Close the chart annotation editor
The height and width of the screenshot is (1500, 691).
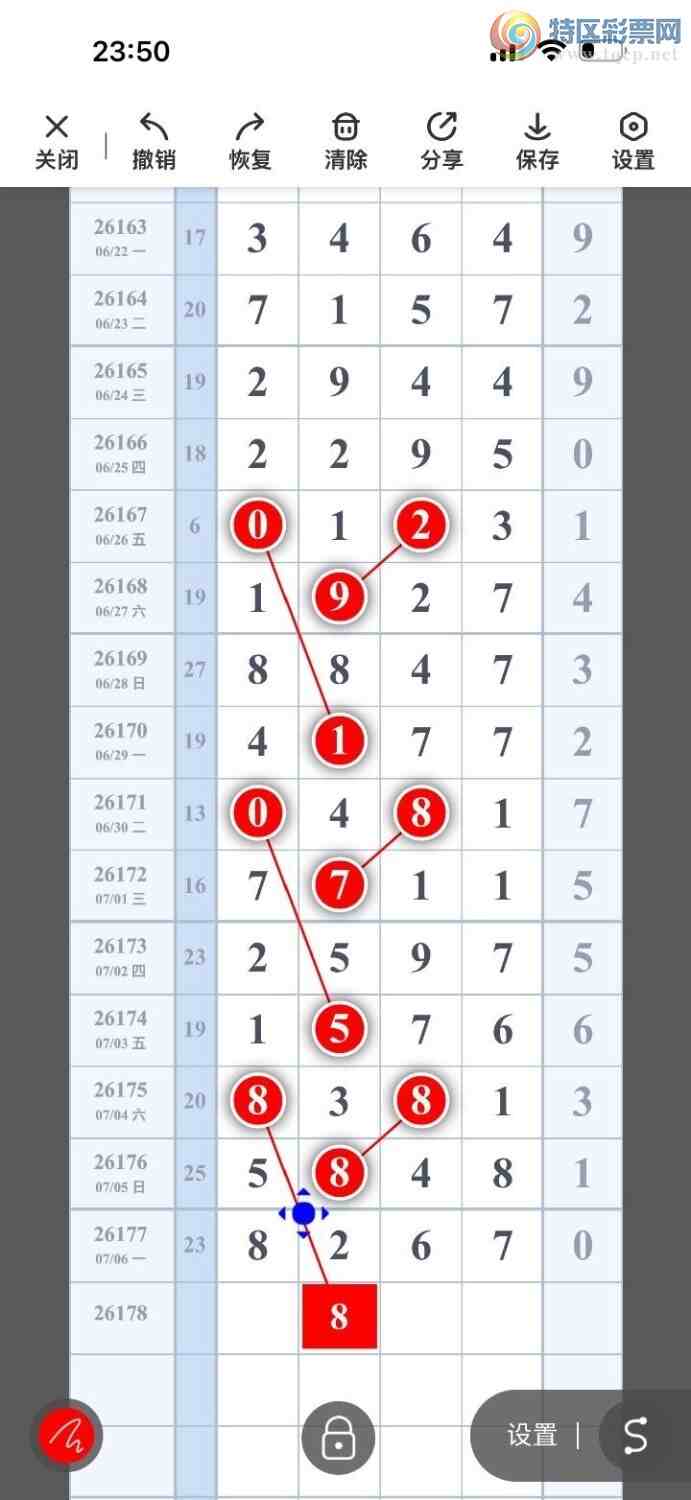tap(57, 141)
